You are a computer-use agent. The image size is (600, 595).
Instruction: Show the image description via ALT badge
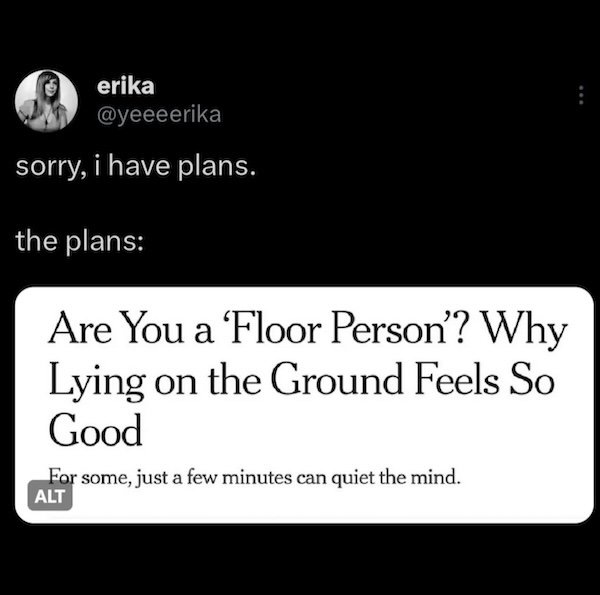(49, 497)
